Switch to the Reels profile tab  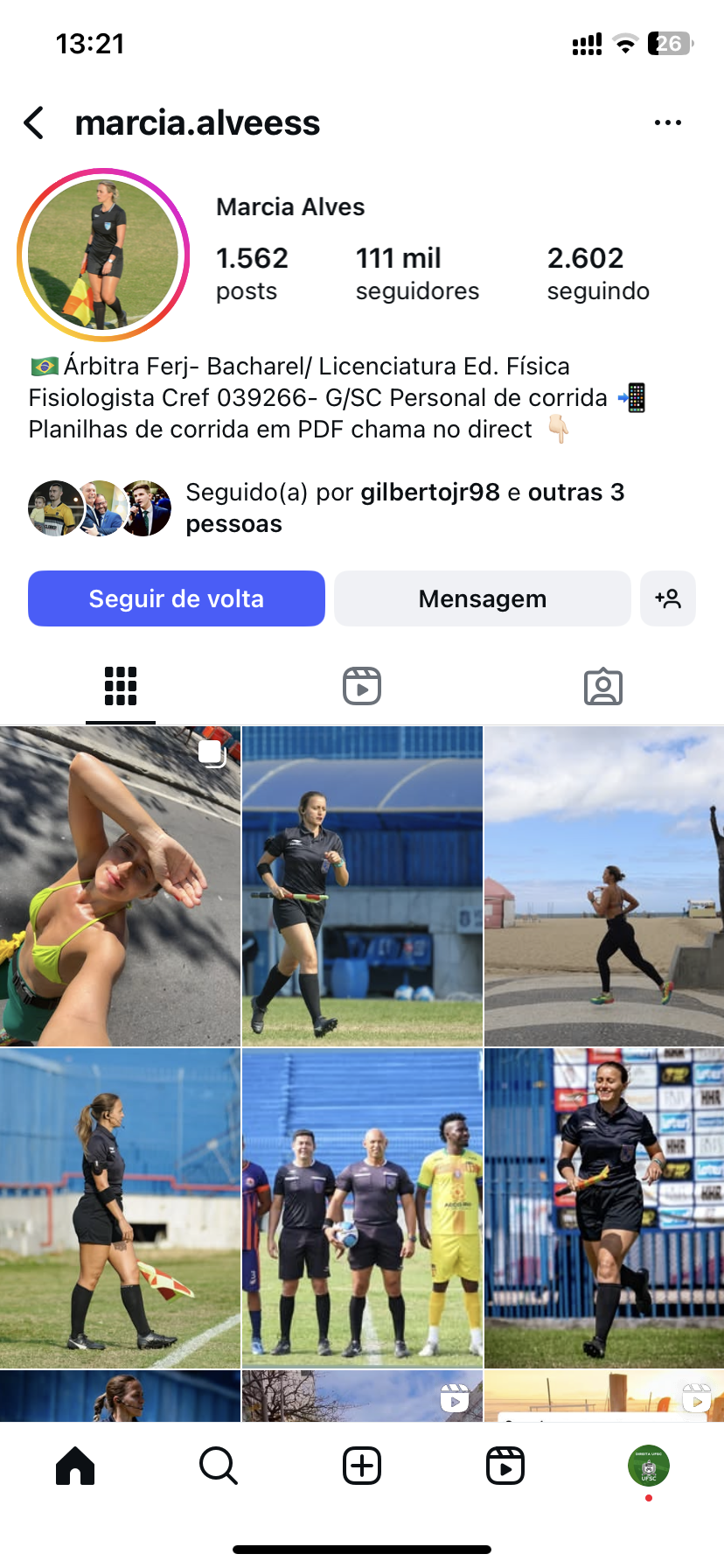(362, 686)
